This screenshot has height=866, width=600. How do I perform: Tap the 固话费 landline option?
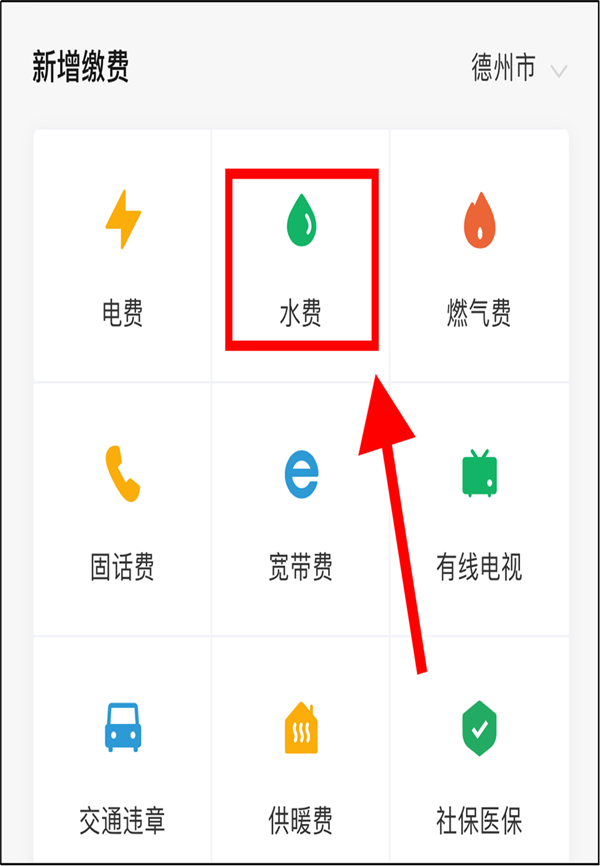123,510
